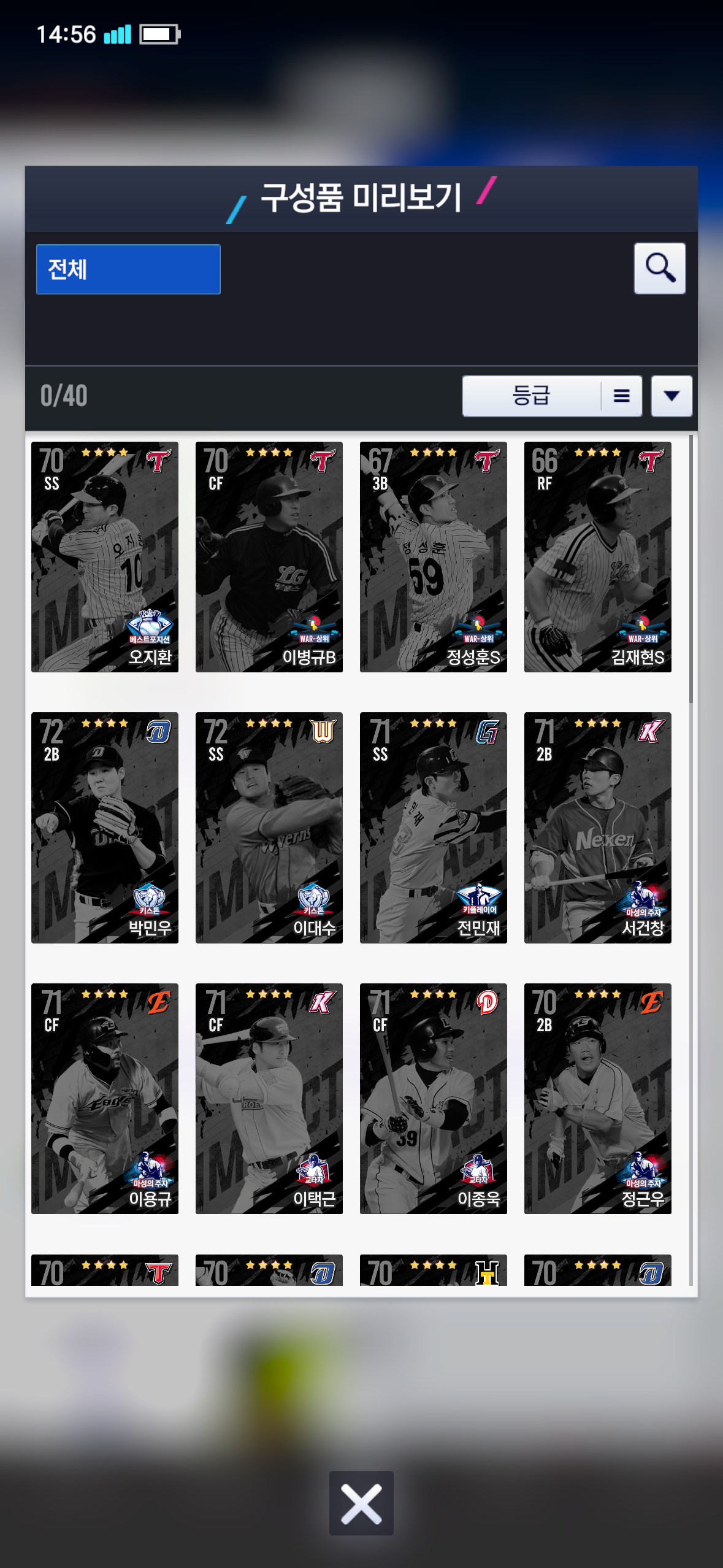Close the 구성품 미리보기 popup

point(361,1503)
